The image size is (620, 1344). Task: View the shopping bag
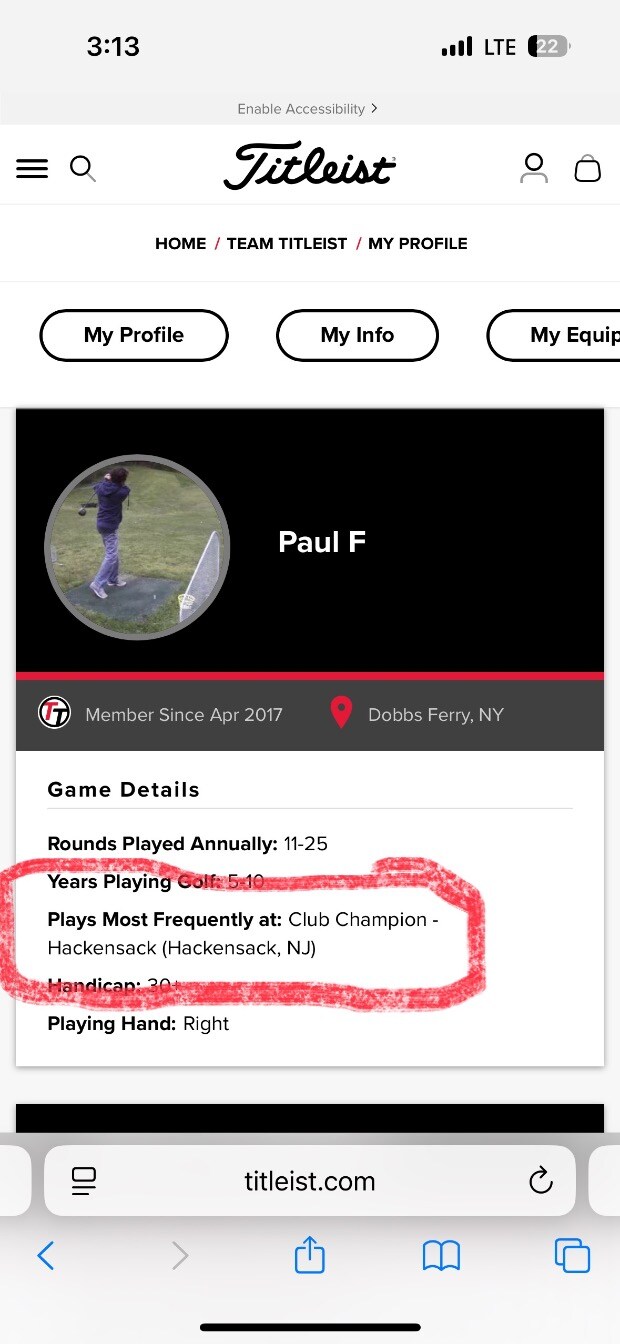588,168
